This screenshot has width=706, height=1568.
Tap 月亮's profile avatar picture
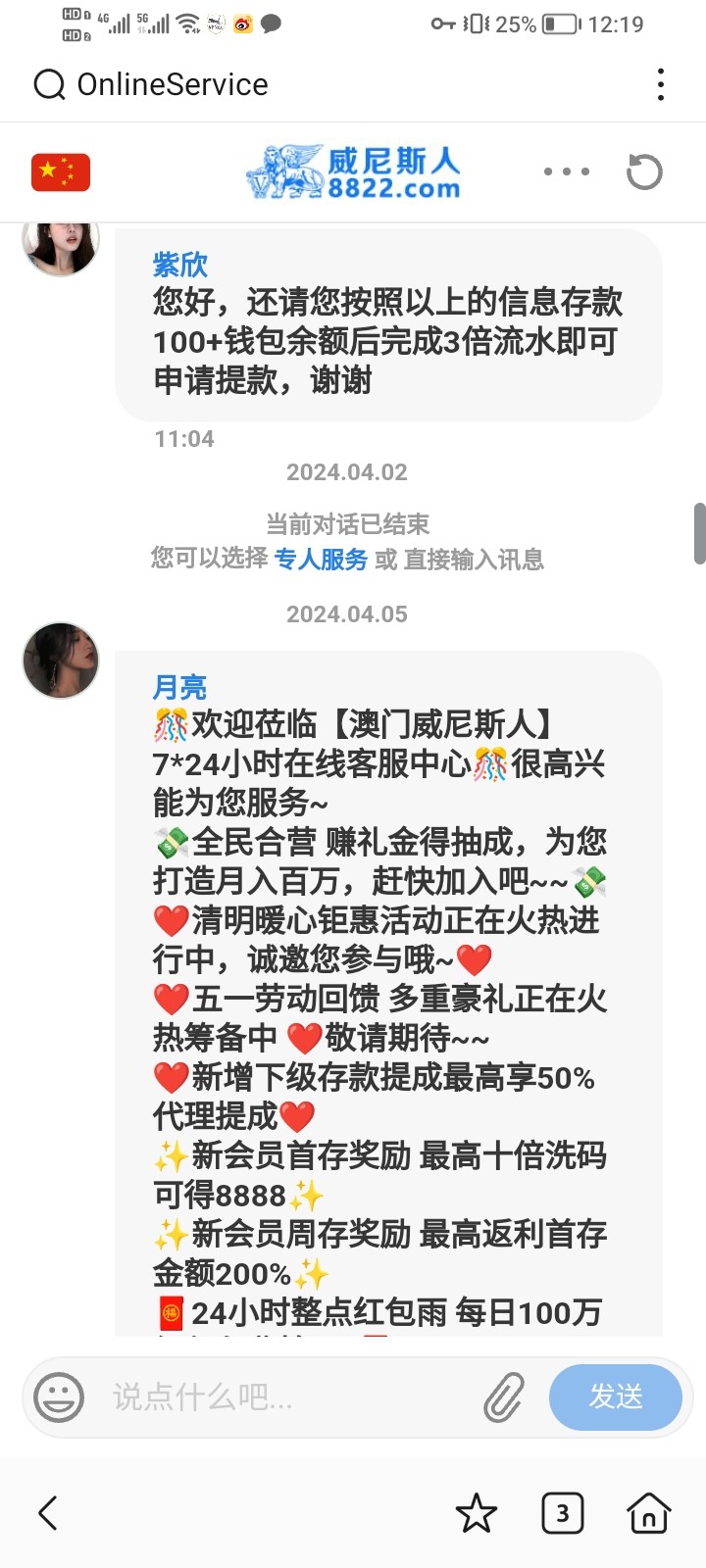click(60, 660)
